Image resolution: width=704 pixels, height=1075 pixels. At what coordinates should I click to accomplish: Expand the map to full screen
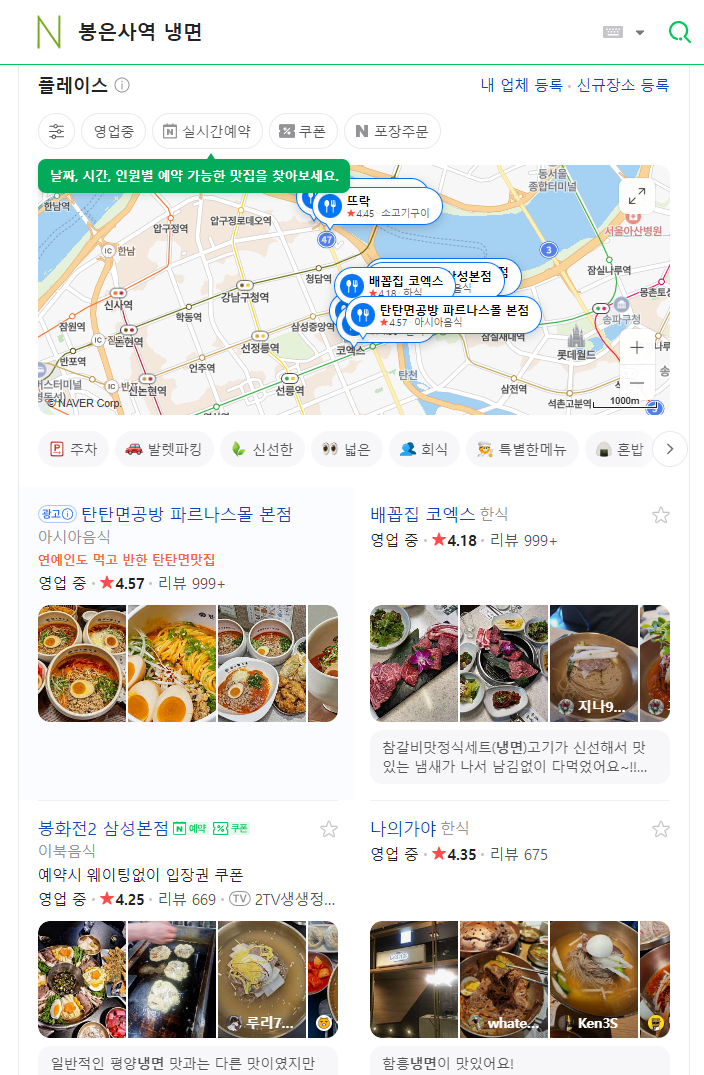pos(637,197)
